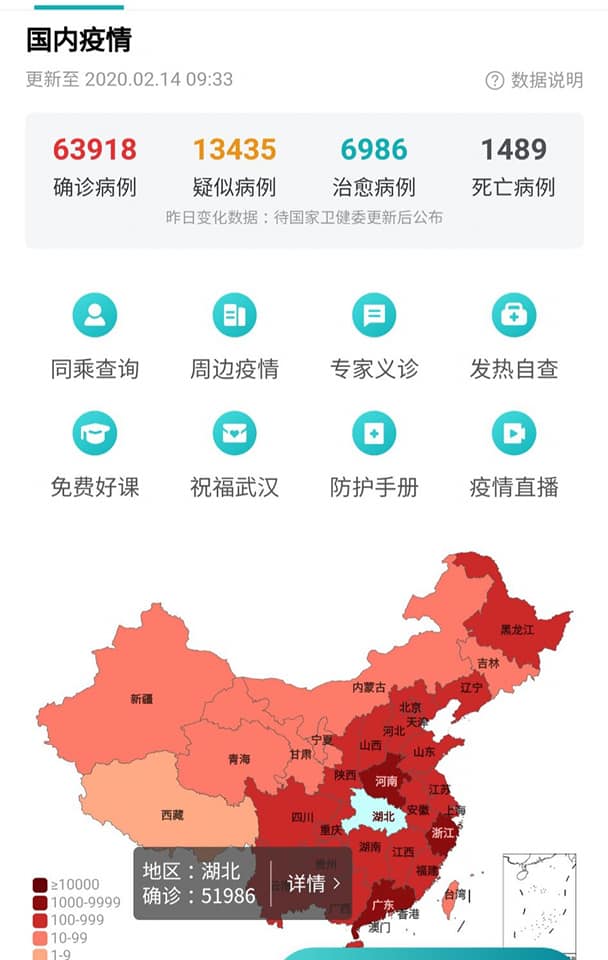Open the 数据说明 data explanation

tap(534, 80)
